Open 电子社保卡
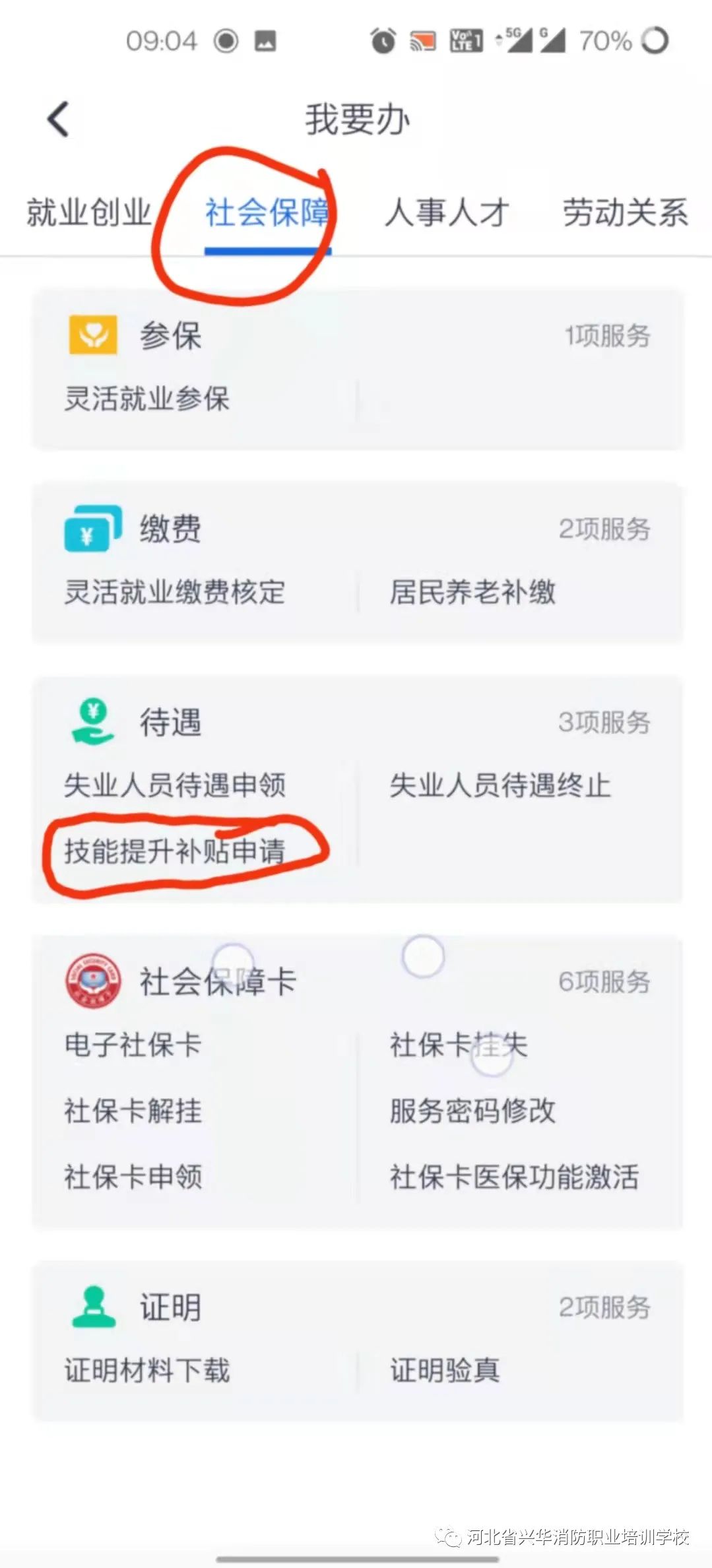The width and height of the screenshot is (712, 1568). tap(133, 1045)
